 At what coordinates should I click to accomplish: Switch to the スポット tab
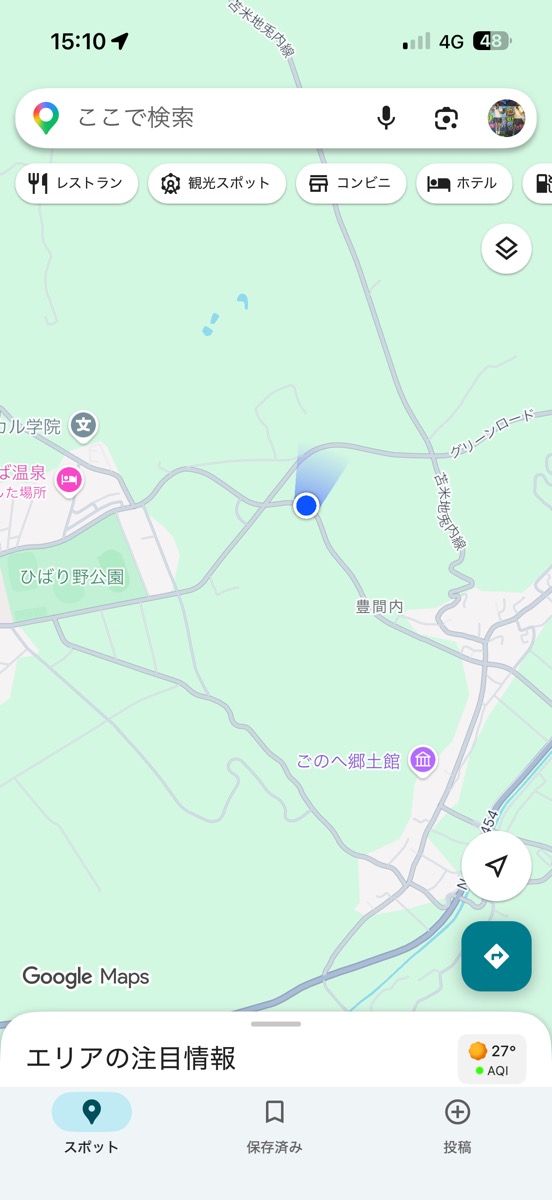click(x=91, y=1125)
